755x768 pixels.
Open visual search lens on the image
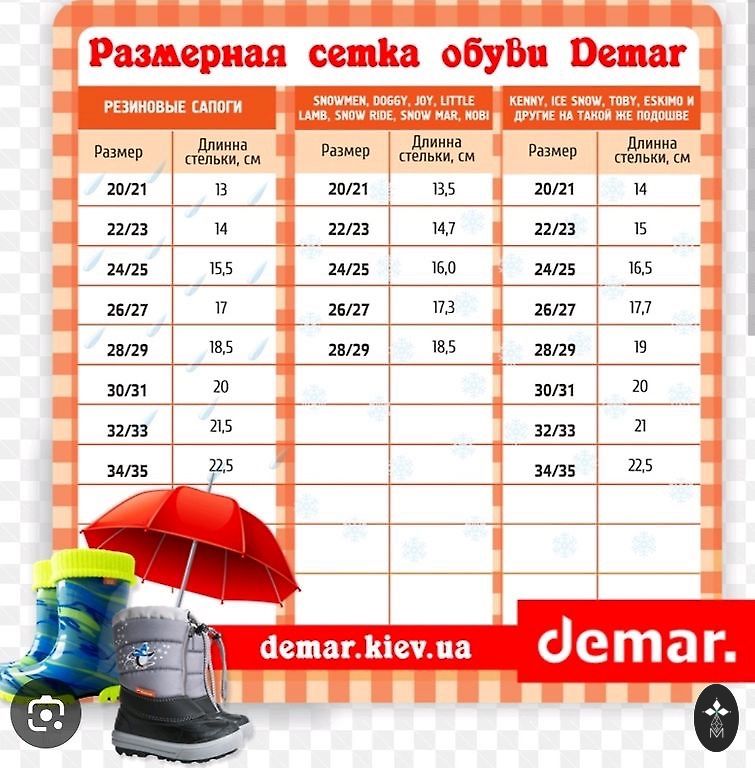(x=44, y=715)
